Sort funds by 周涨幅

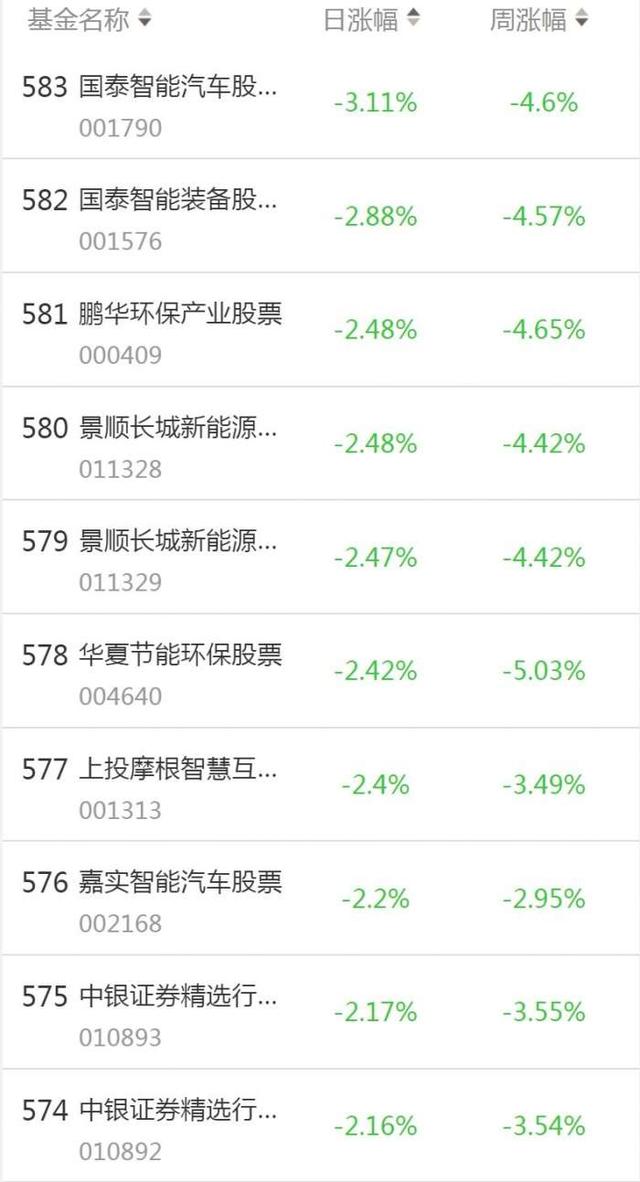coord(538,19)
